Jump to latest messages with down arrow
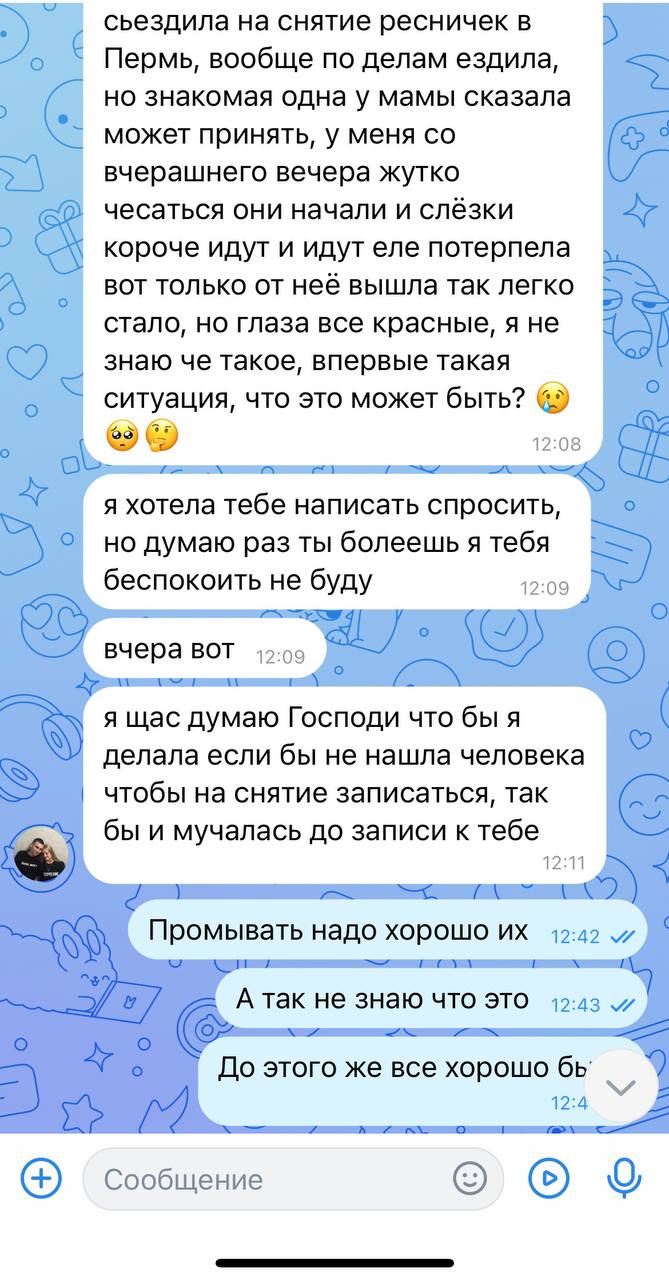The width and height of the screenshot is (669, 1280). [621, 1088]
